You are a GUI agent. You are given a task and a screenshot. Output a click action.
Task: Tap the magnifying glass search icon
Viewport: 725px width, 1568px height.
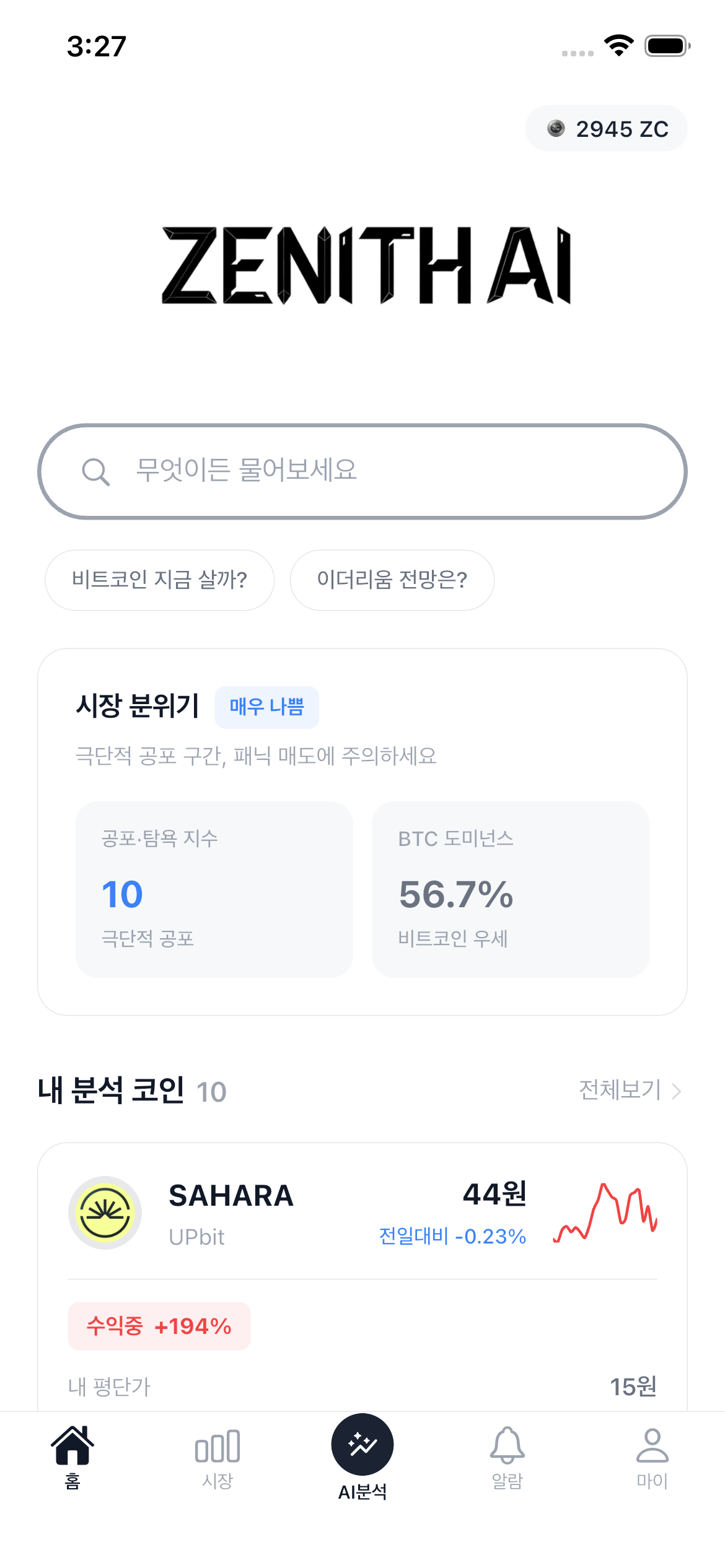click(x=96, y=471)
